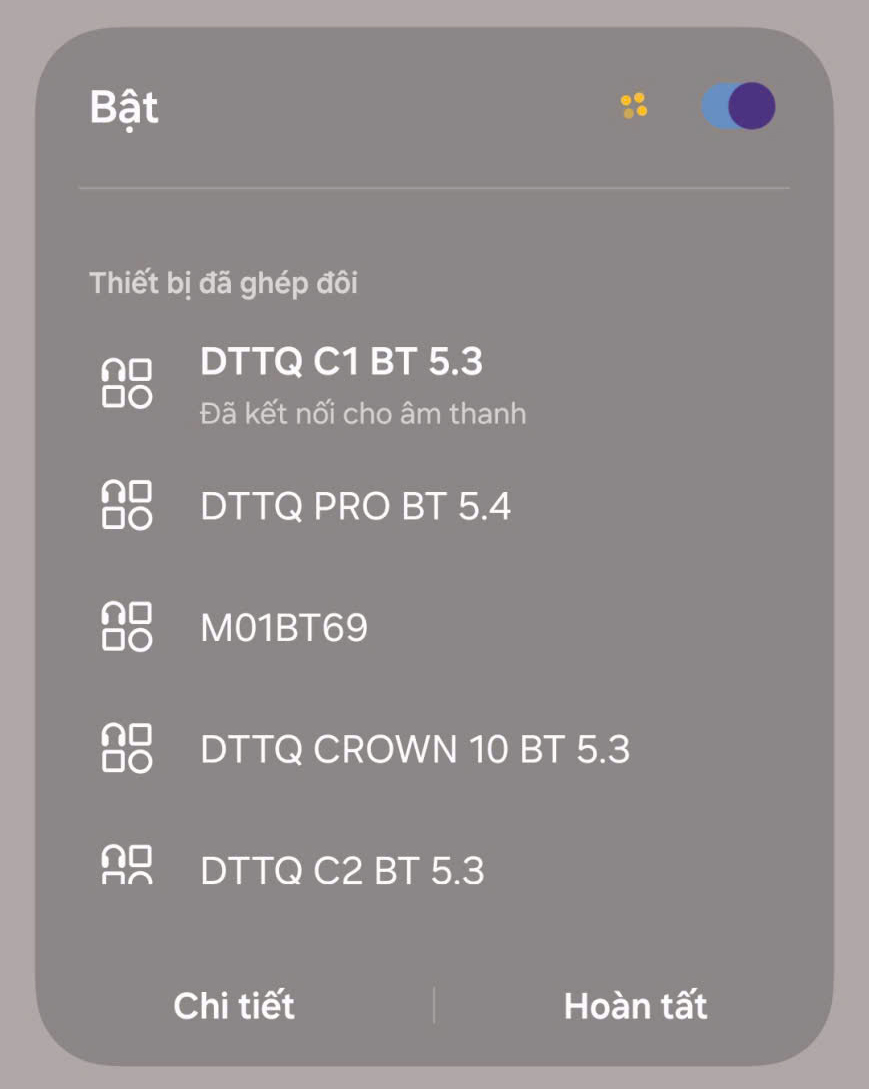Tap Hoàn tất to close panel
The width and height of the screenshot is (869, 1089).
(x=636, y=1006)
